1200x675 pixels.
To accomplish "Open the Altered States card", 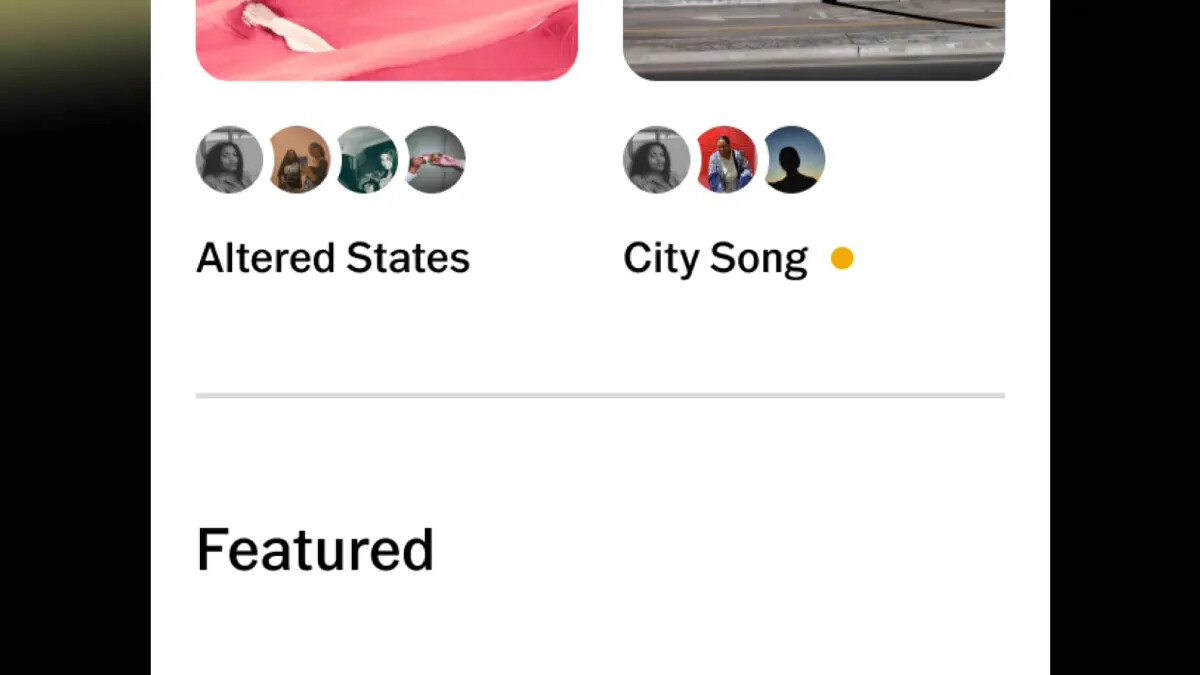I will 333,258.
